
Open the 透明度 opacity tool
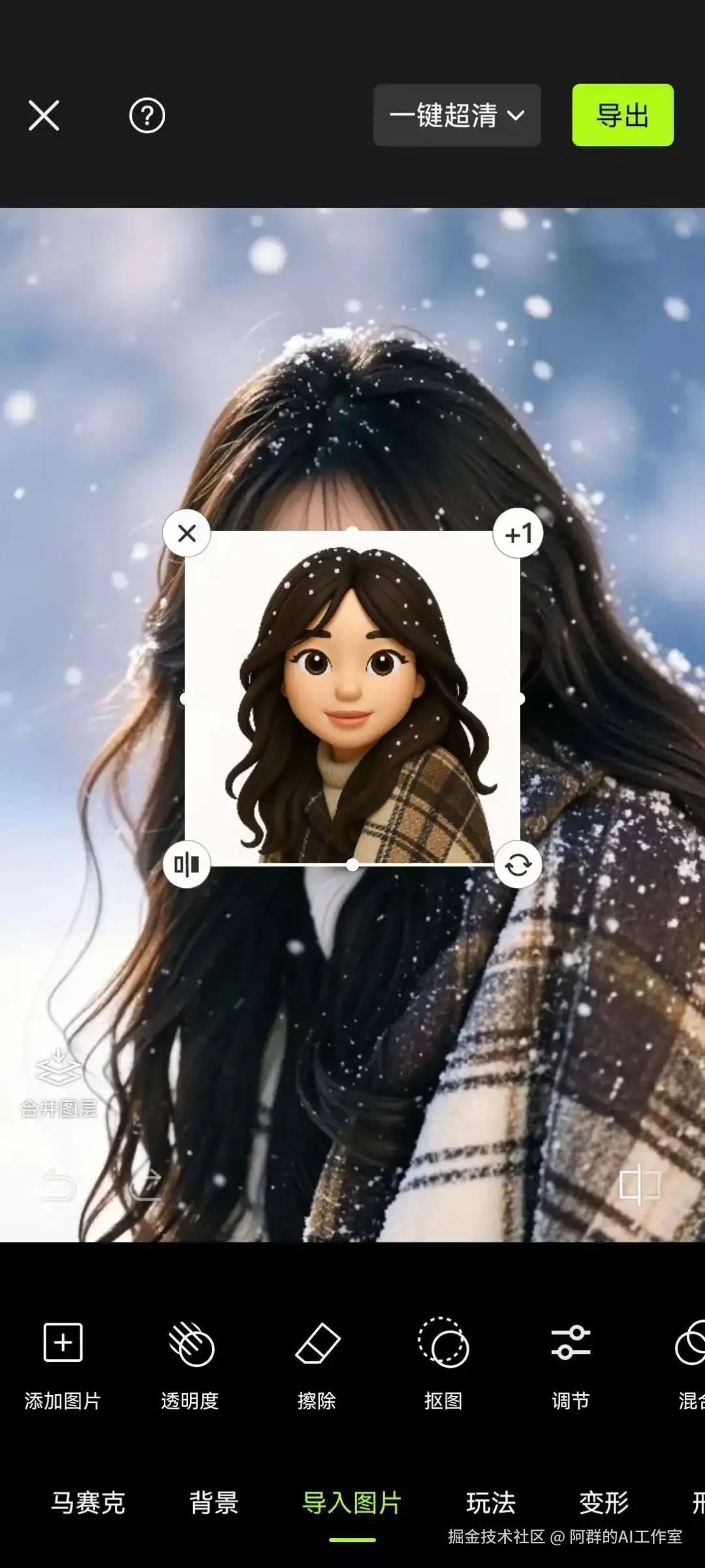pyautogui.click(x=190, y=1360)
